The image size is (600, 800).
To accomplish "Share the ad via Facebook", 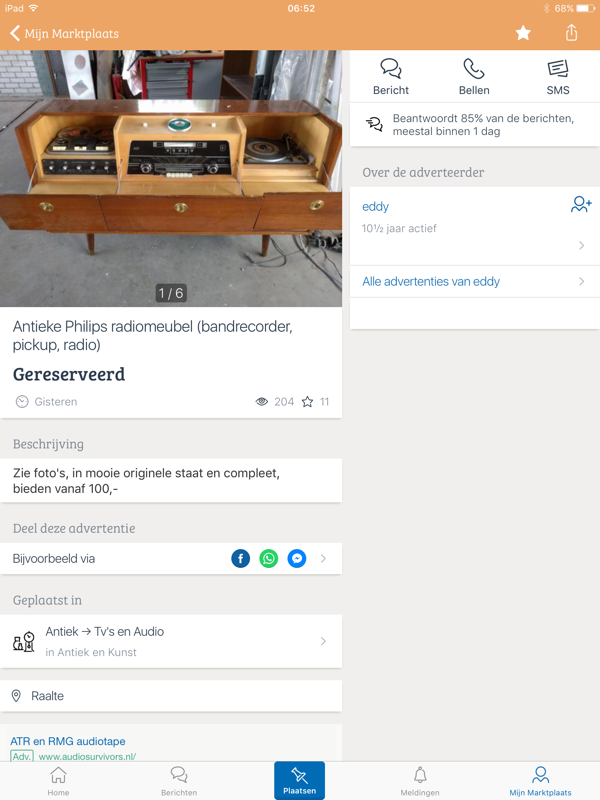I will 240,559.
